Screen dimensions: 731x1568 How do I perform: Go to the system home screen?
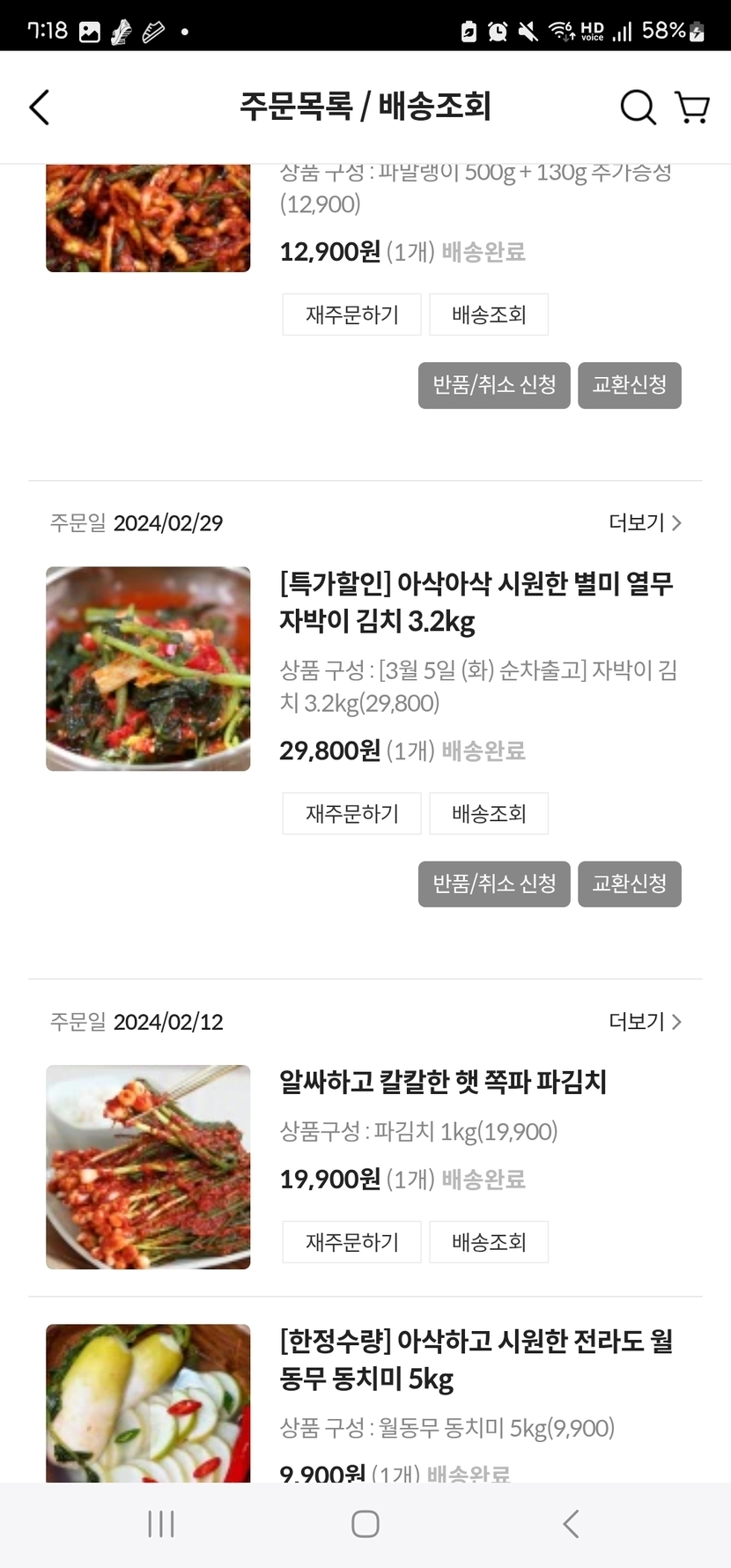click(x=365, y=1524)
